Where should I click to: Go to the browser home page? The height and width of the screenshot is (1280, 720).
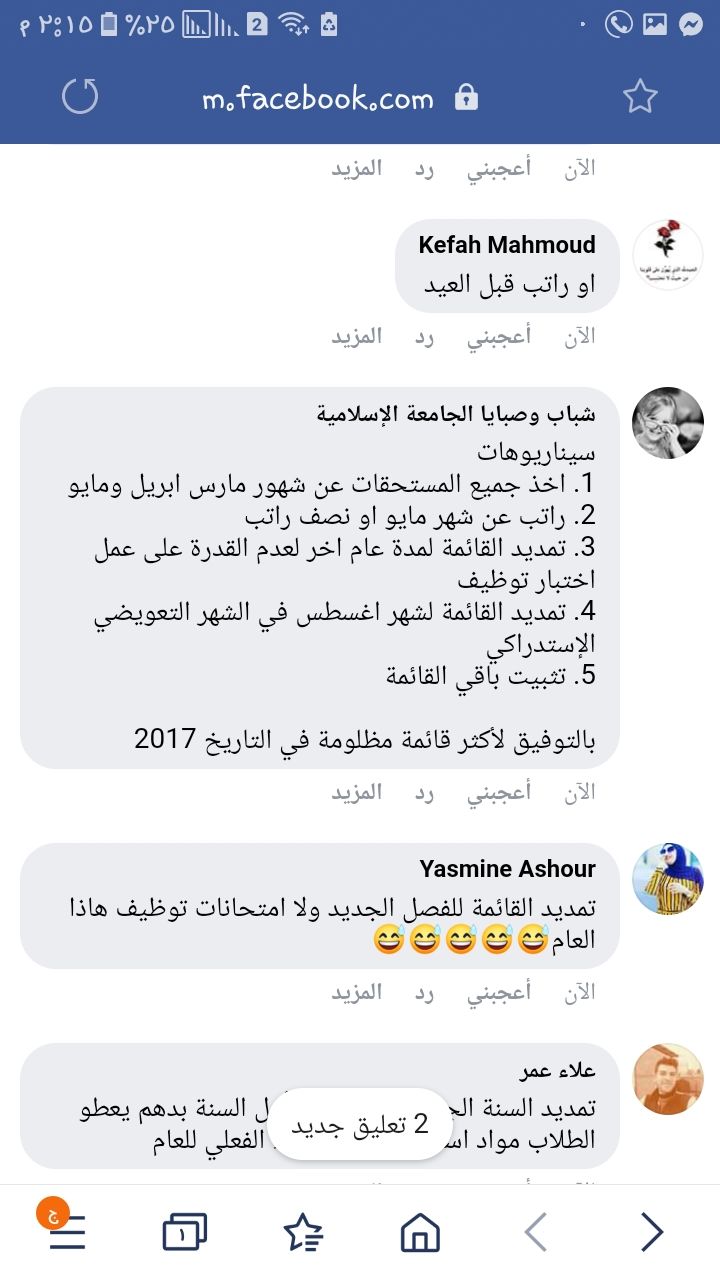(x=420, y=1232)
